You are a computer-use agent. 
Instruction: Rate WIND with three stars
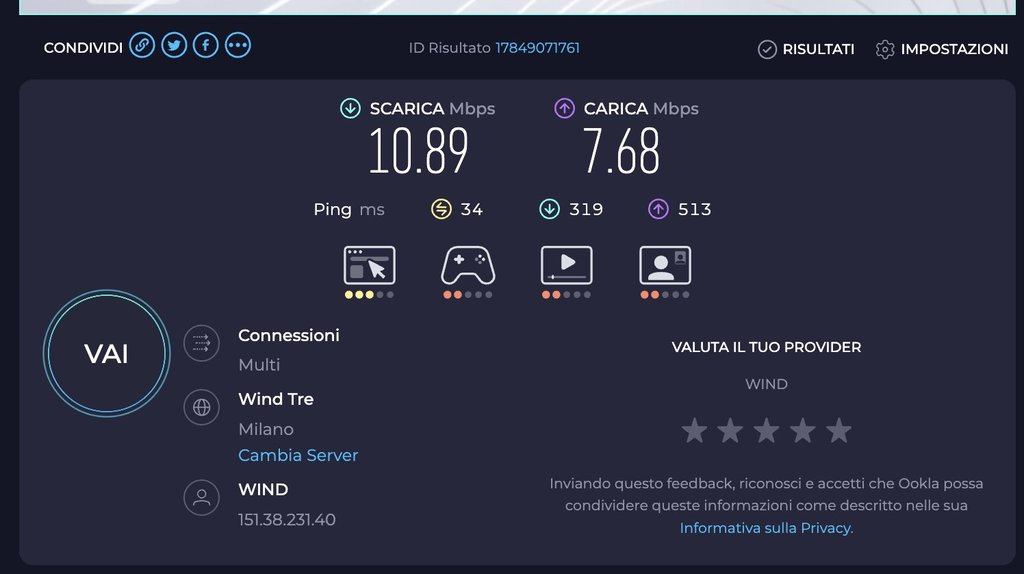[x=767, y=431]
